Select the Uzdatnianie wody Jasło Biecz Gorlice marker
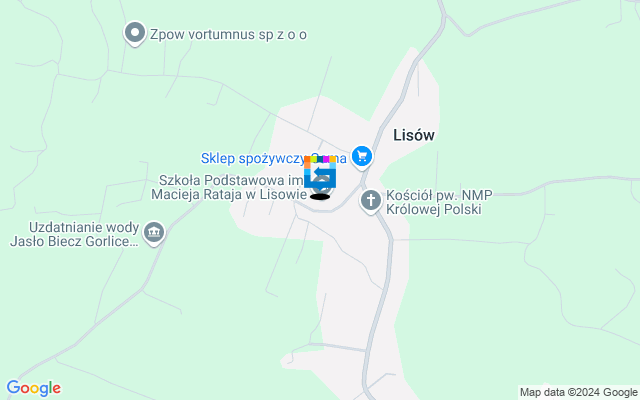The width and height of the screenshot is (640, 400). coord(154,234)
